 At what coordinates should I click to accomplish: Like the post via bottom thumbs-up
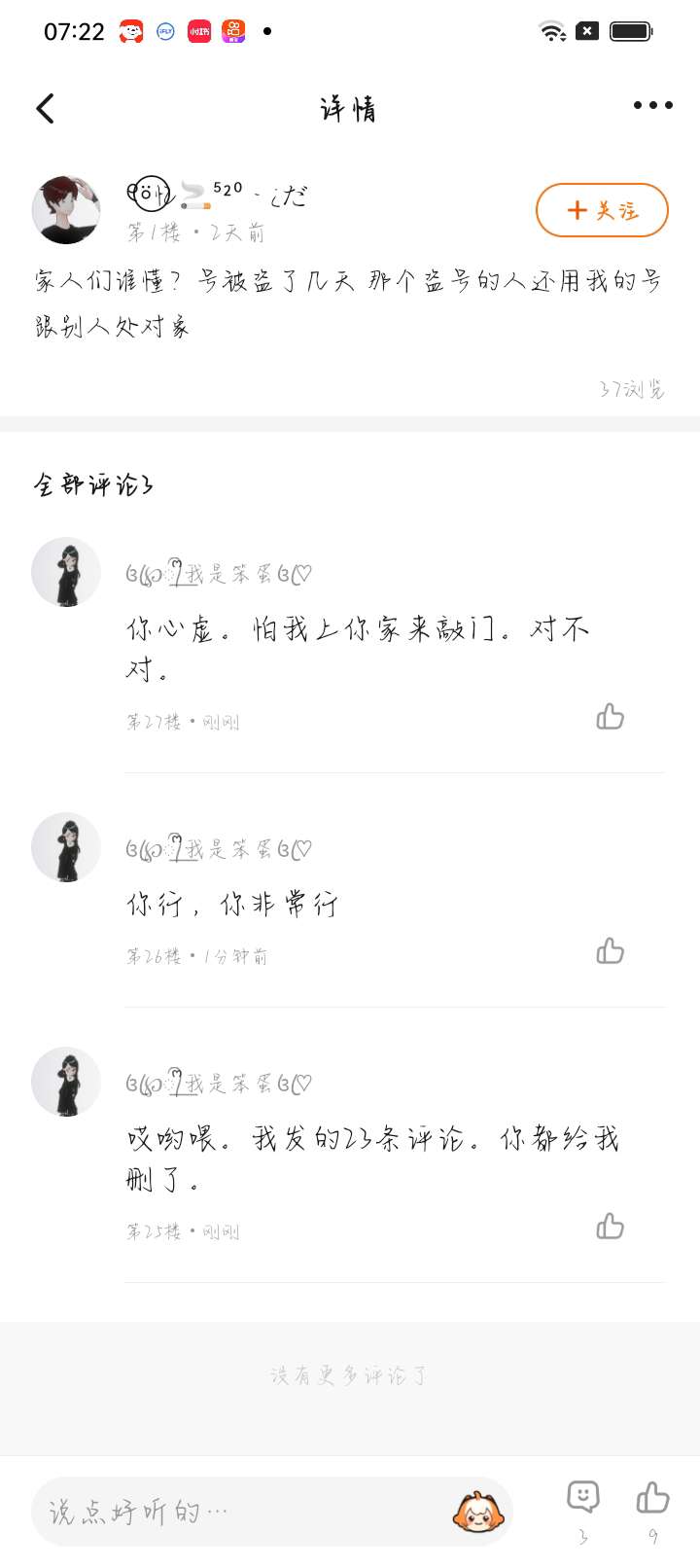click(x=653, y=1498)
